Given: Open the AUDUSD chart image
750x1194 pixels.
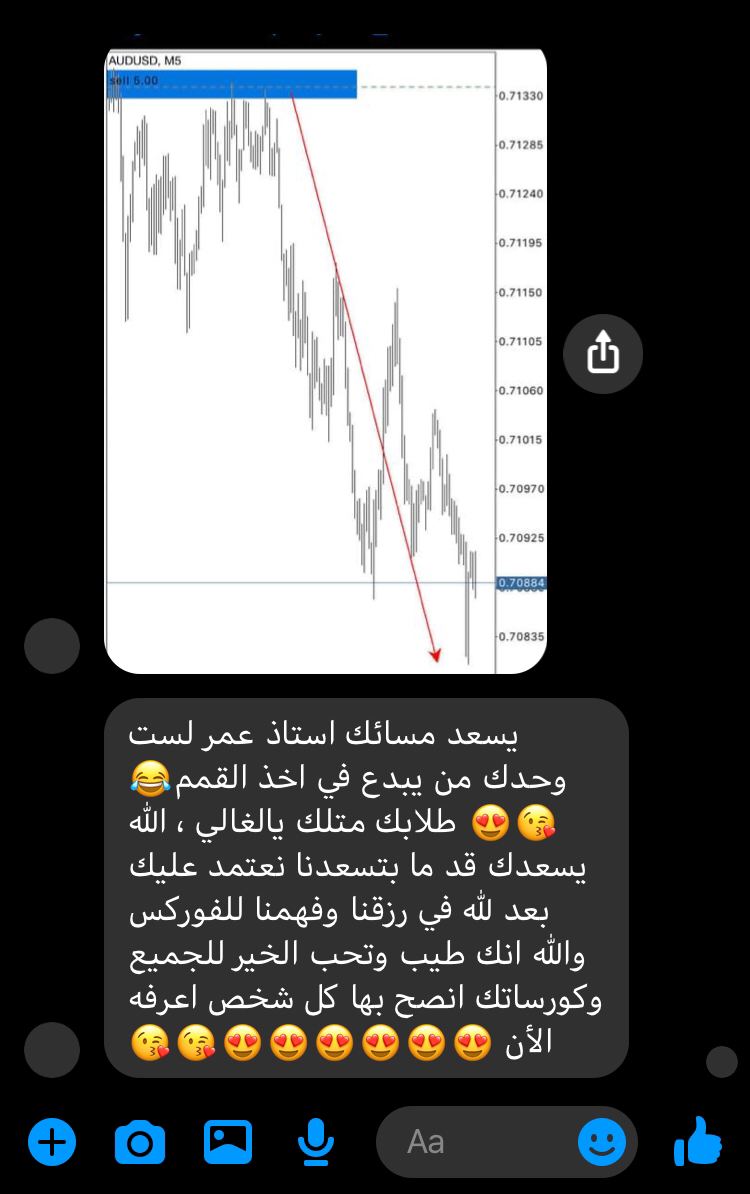Looking at the screenshot, I should 326,360.
